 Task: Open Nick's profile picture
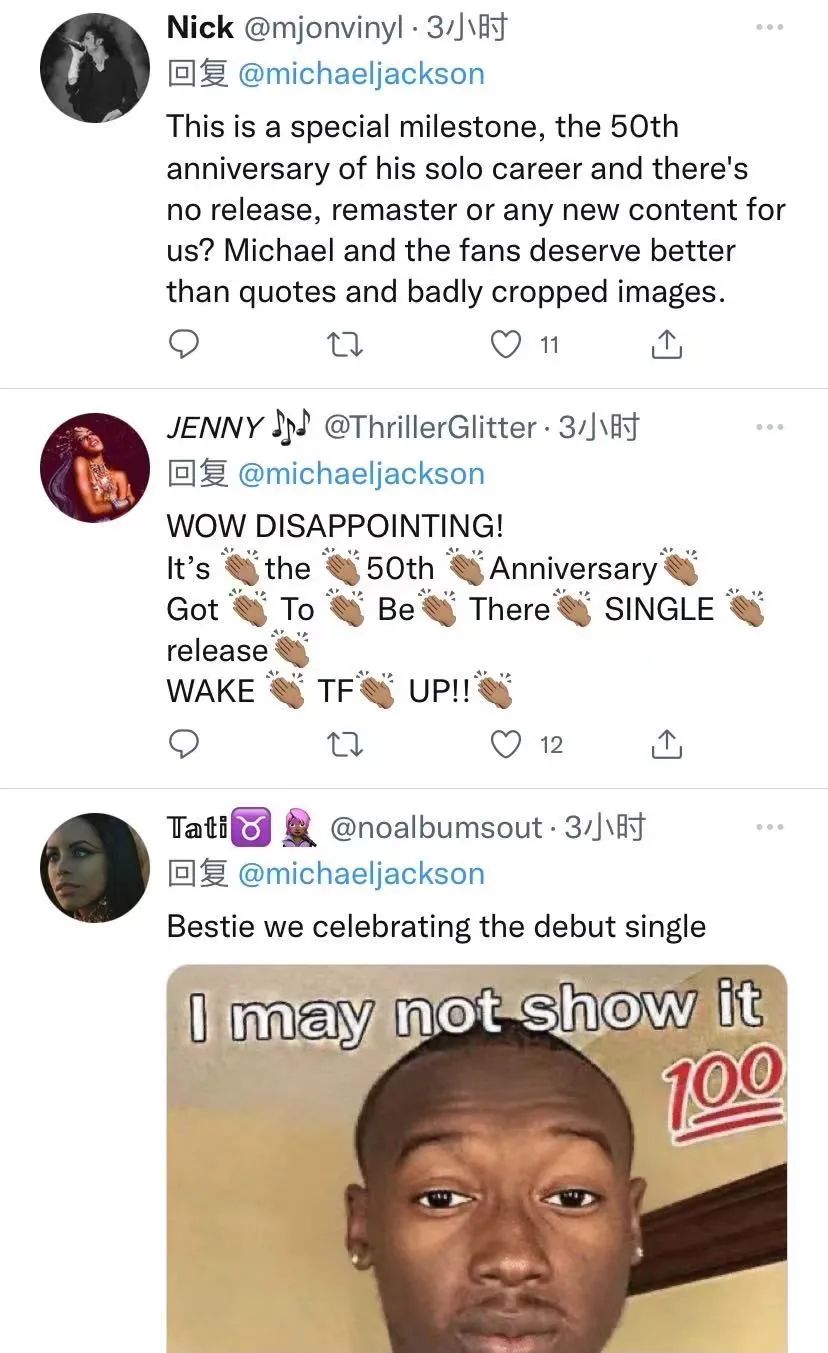click(94, 68)
